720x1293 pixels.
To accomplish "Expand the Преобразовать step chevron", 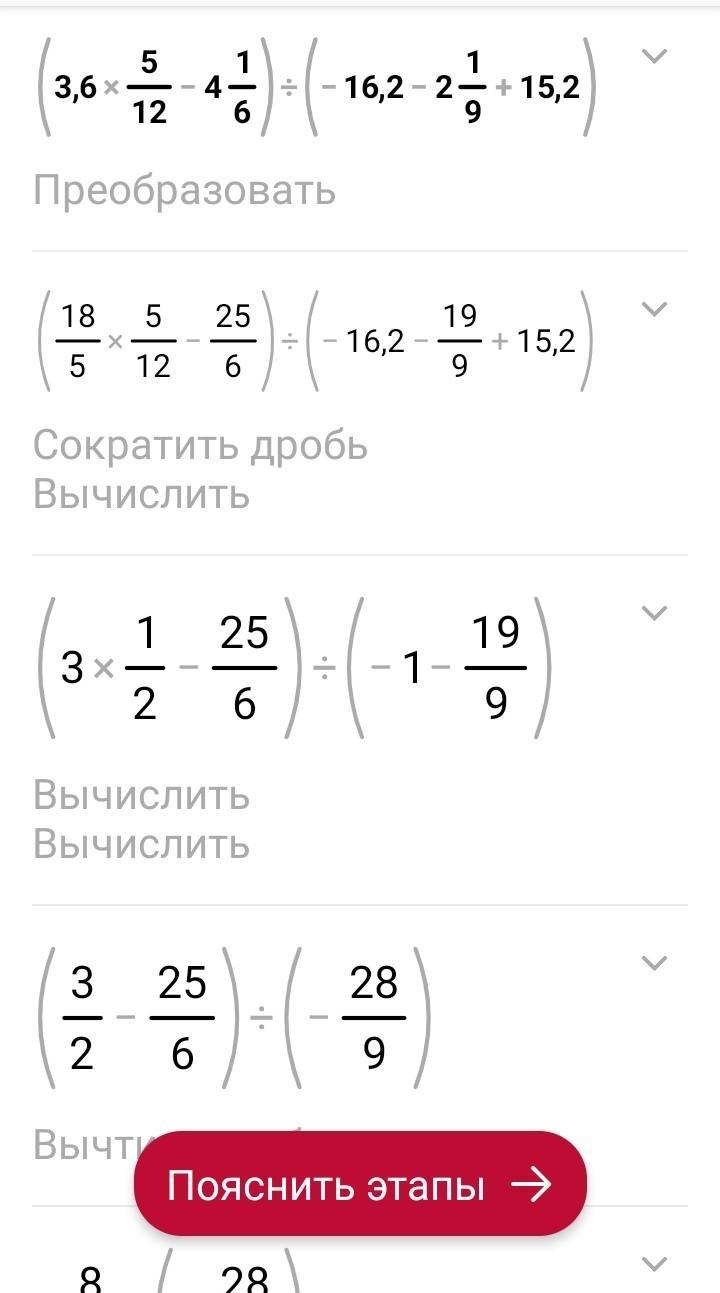I will [x=654, y=57].
